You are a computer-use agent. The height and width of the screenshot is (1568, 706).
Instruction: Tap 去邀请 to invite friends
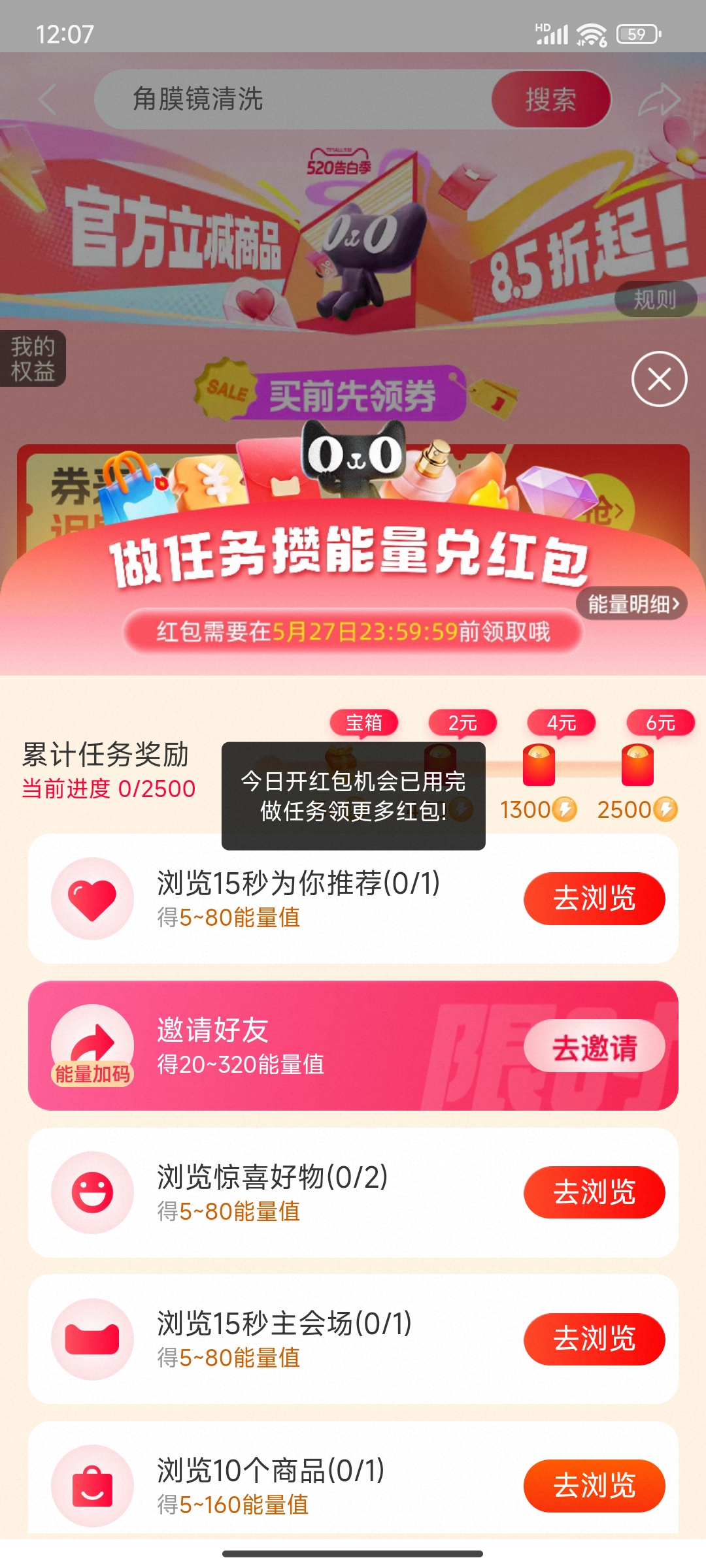(594, 1046)
